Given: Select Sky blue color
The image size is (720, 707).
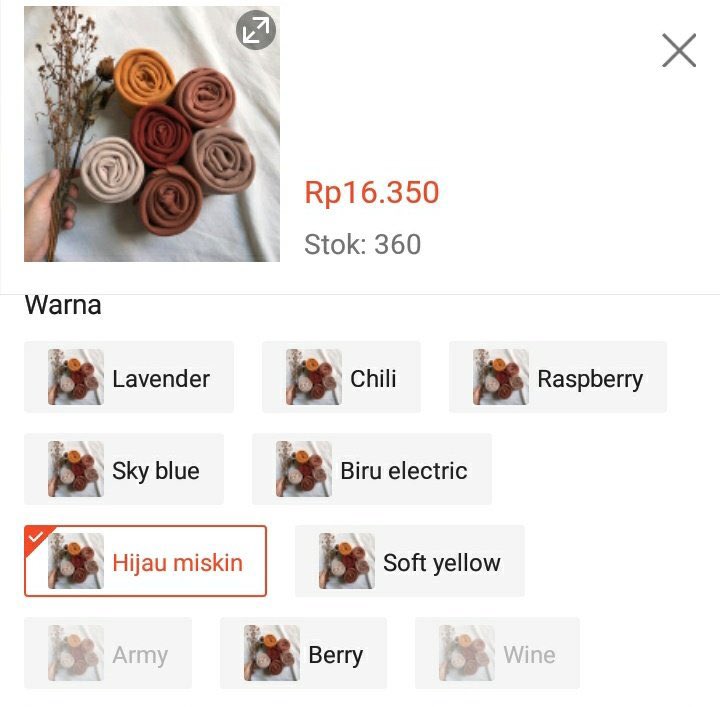Looking at the screenshot, I should click(124, 469).
